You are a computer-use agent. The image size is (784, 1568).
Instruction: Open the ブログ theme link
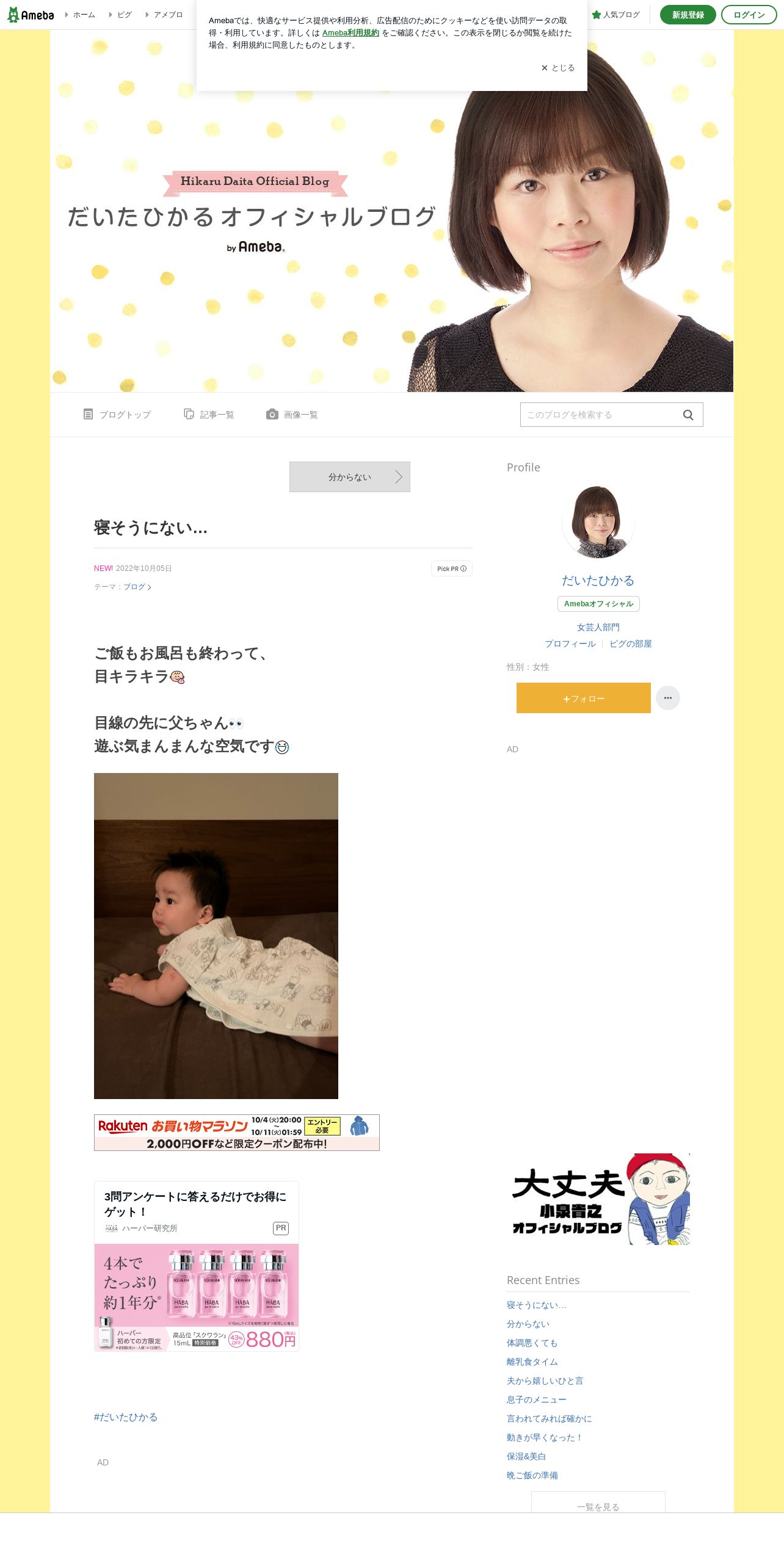tap(137, 587)
